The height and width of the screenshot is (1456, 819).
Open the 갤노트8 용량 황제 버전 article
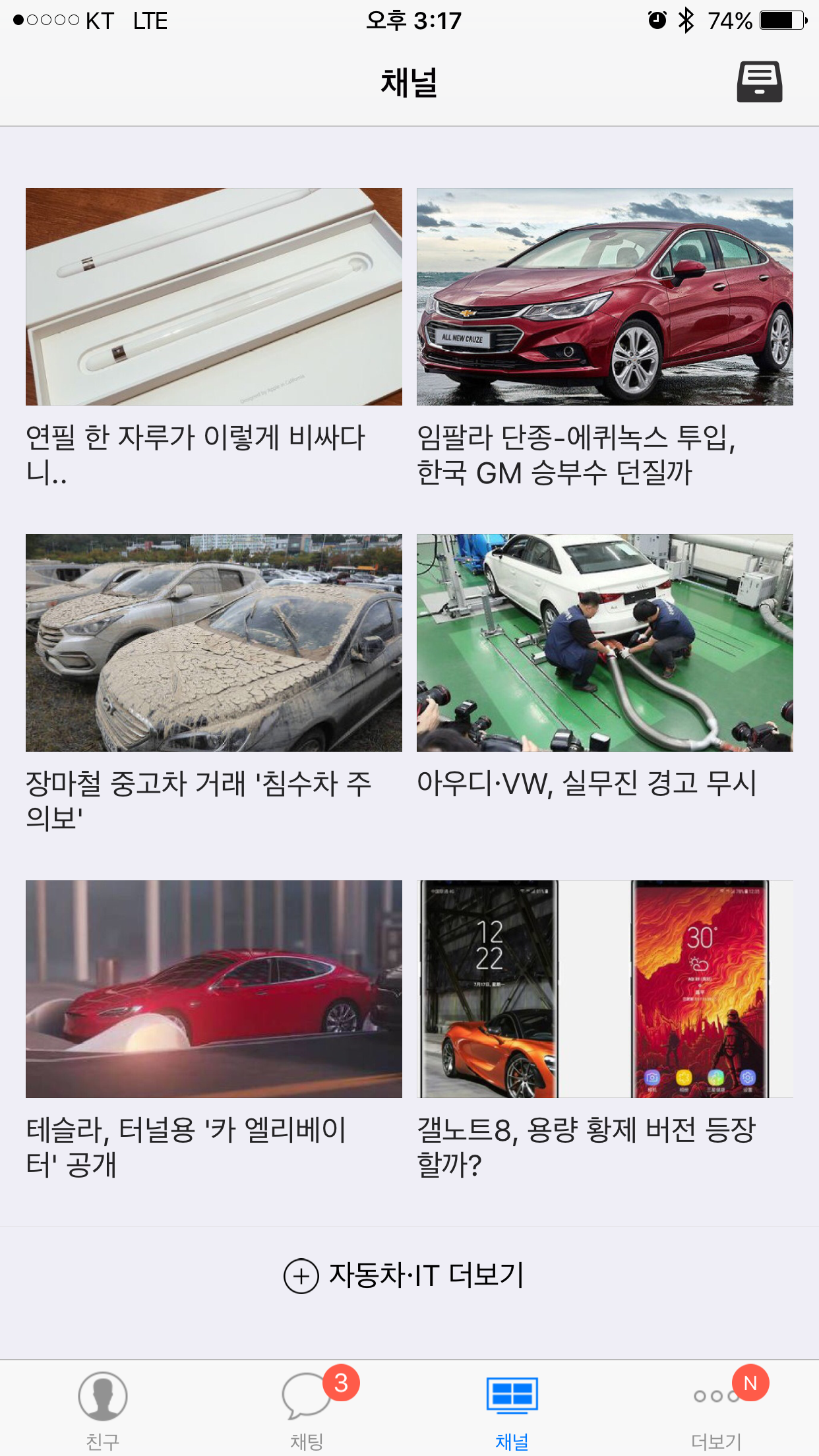(605, 1031)
